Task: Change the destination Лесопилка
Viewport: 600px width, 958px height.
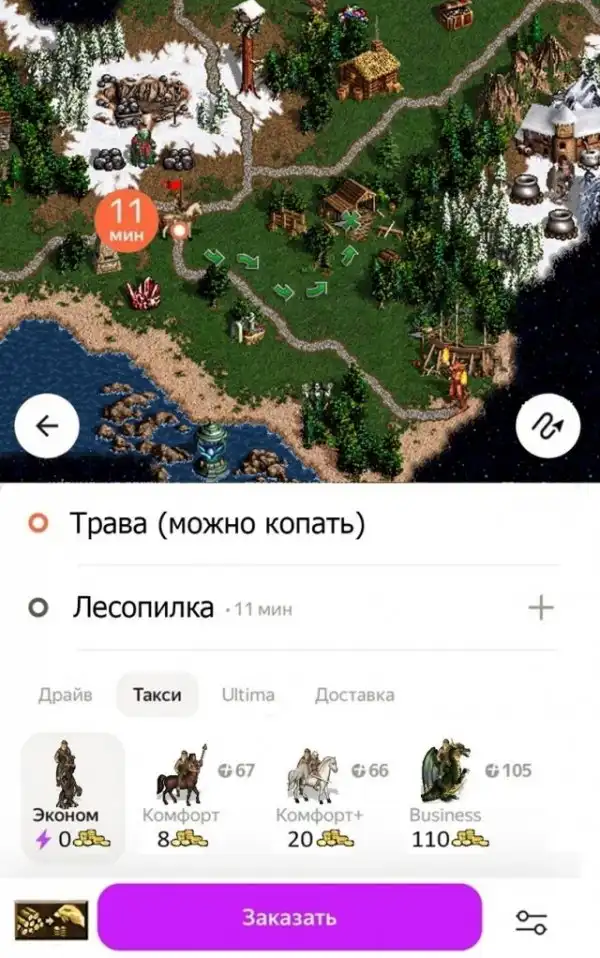Action: [143, 607]
